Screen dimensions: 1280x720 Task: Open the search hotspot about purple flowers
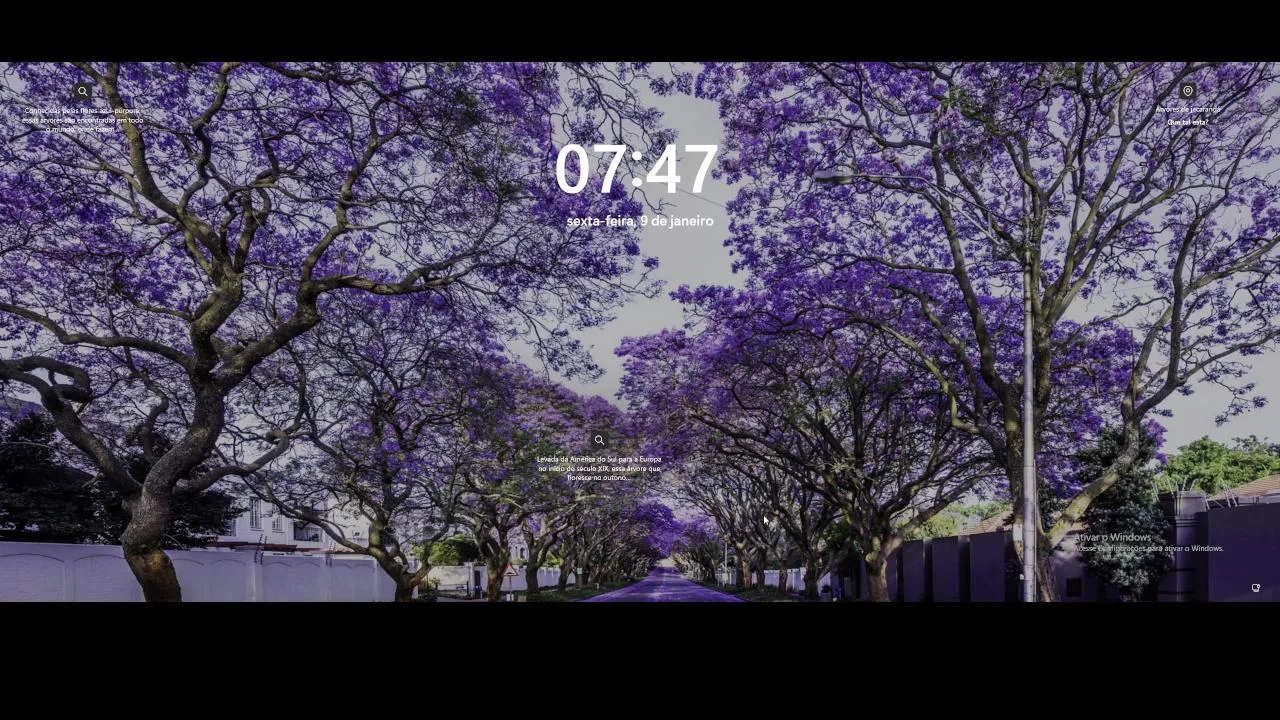coord(83,92)
